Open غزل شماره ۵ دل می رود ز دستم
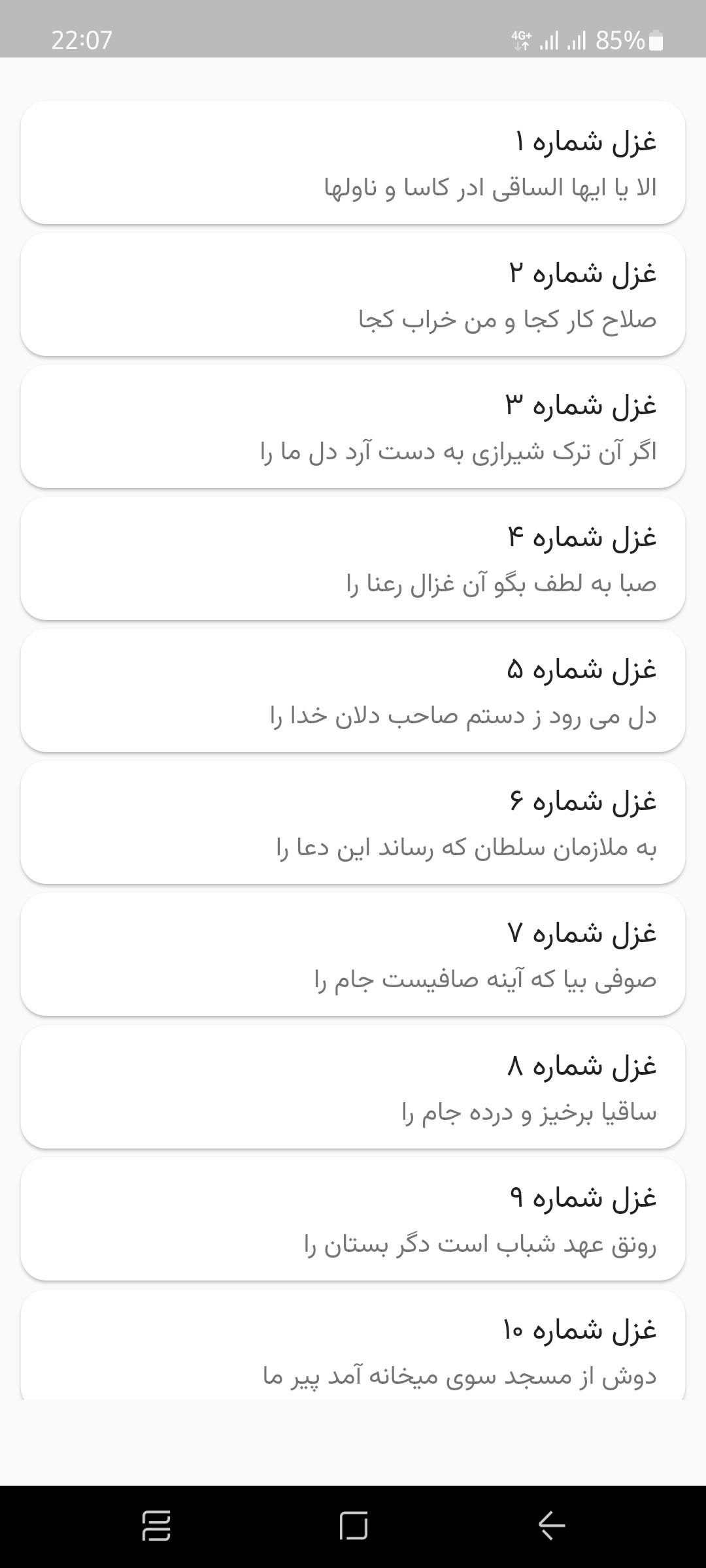The height and width of the screenshot is (1568, 706). pos(353,691)
